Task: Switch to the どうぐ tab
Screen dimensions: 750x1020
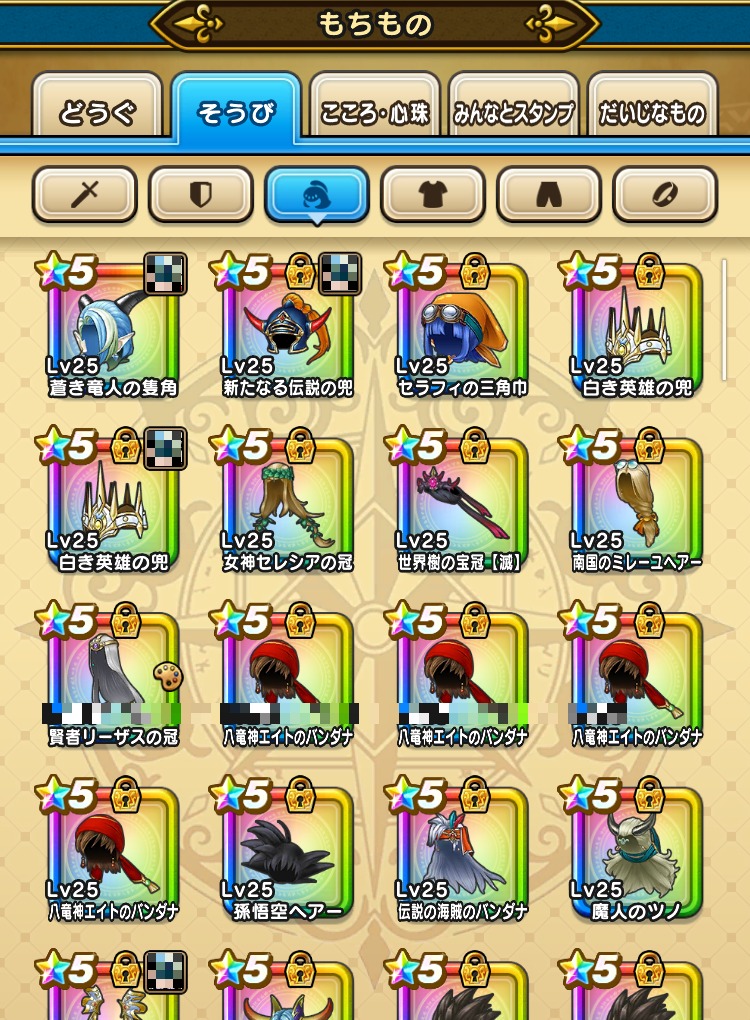Action: point(97,112)
